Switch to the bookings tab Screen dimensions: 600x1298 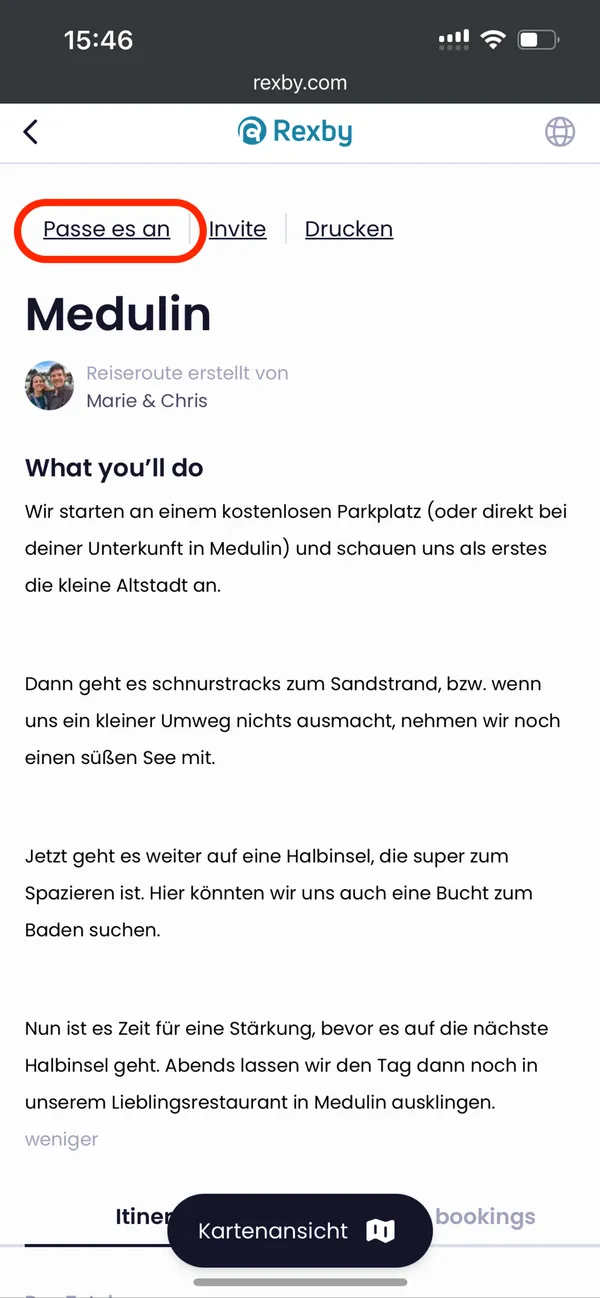[x=487, y=1216]
